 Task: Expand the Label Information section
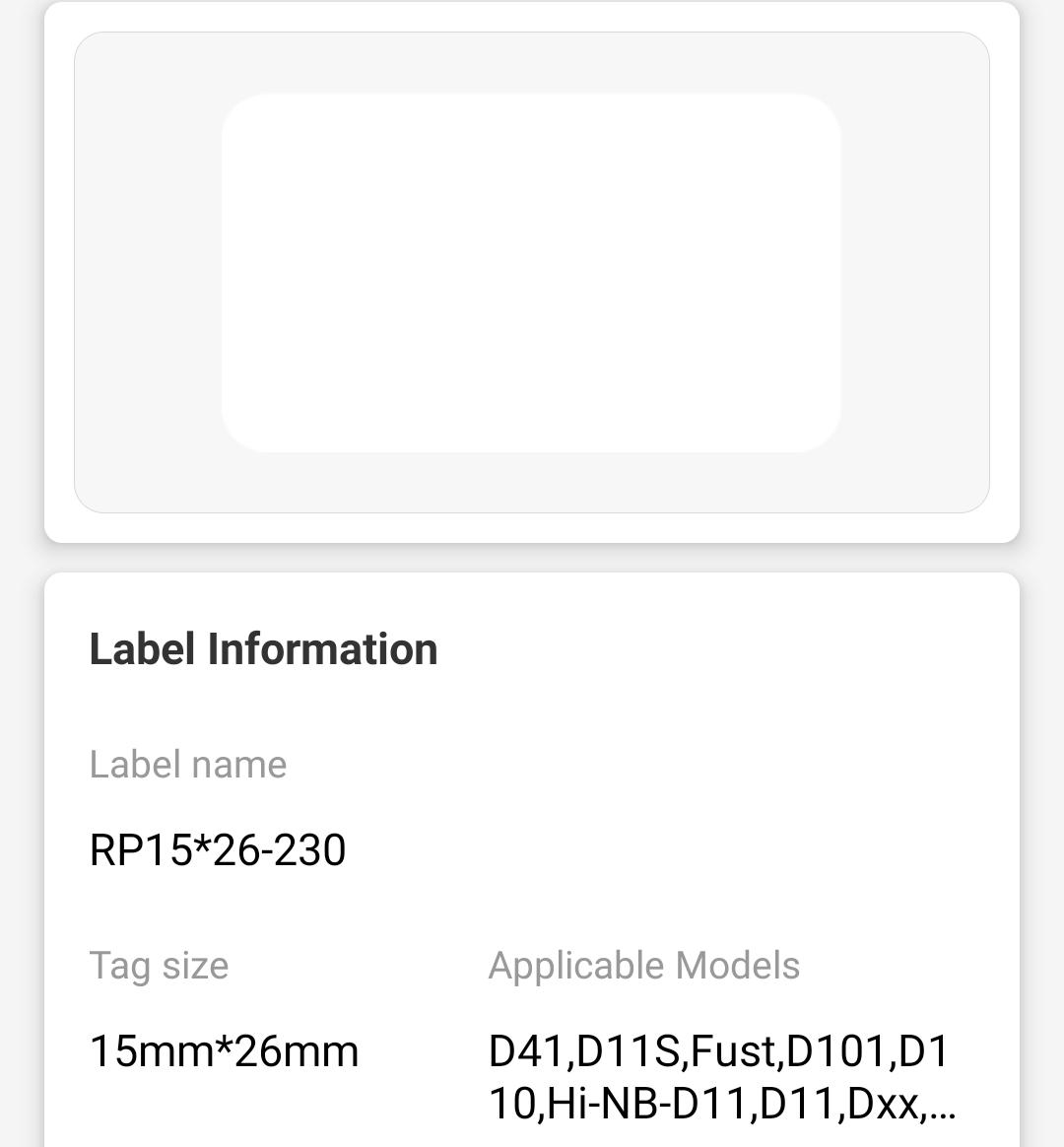pos(263,647)
